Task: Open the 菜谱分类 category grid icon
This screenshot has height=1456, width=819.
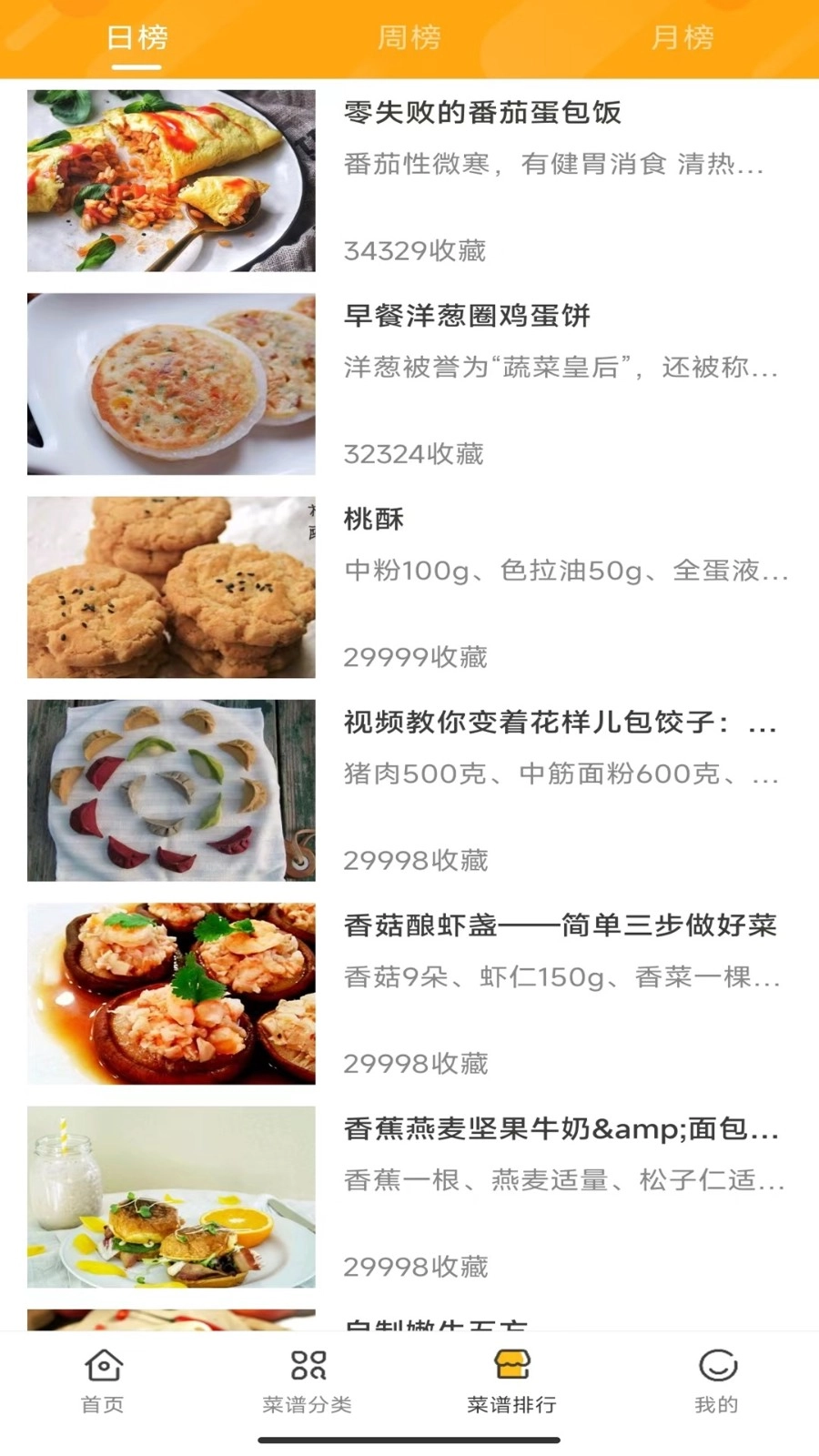Action: coord(308,1367)
